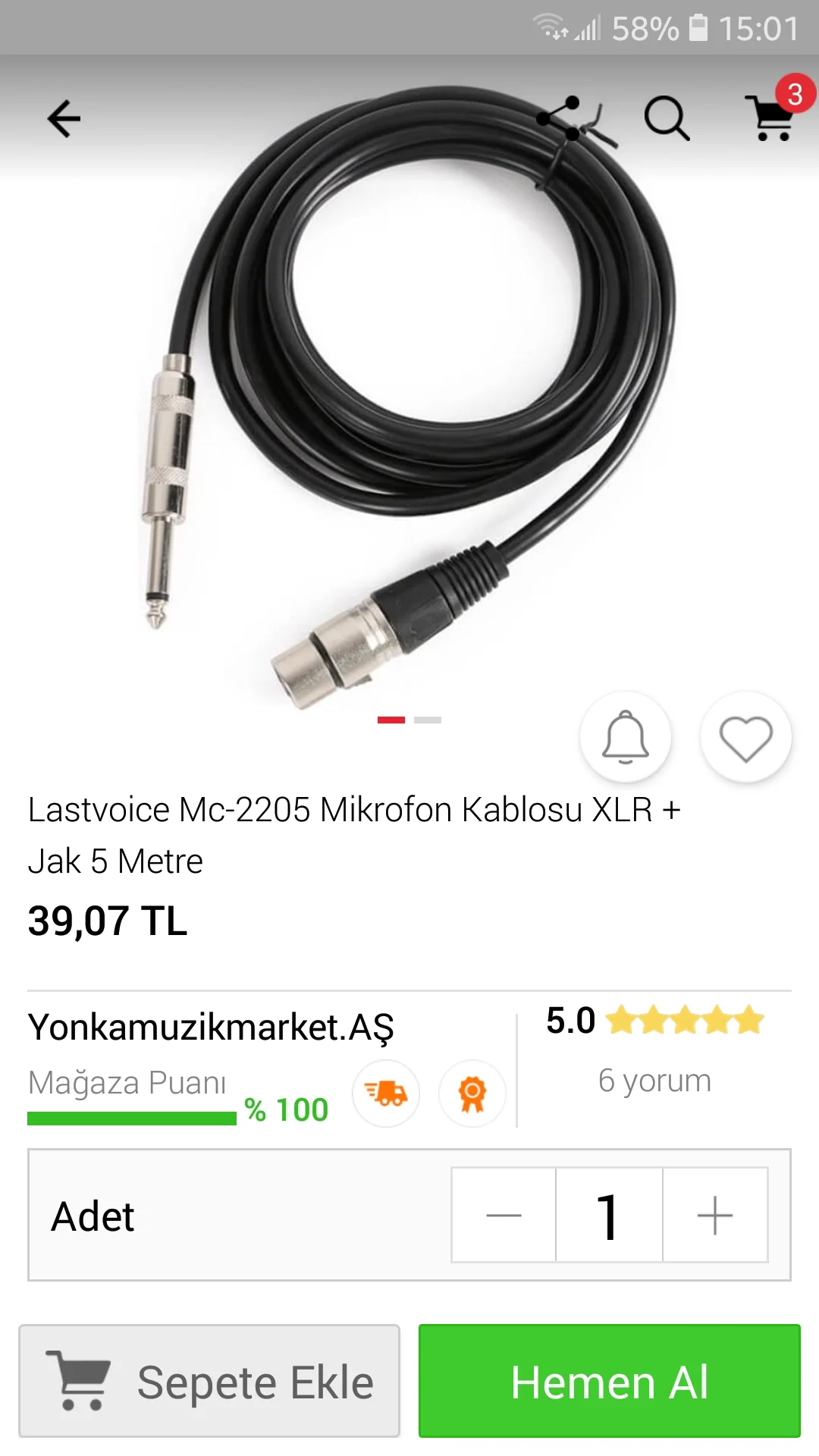
Task: View the 6 yorum reviews
Action: [x=654, y=1080]
